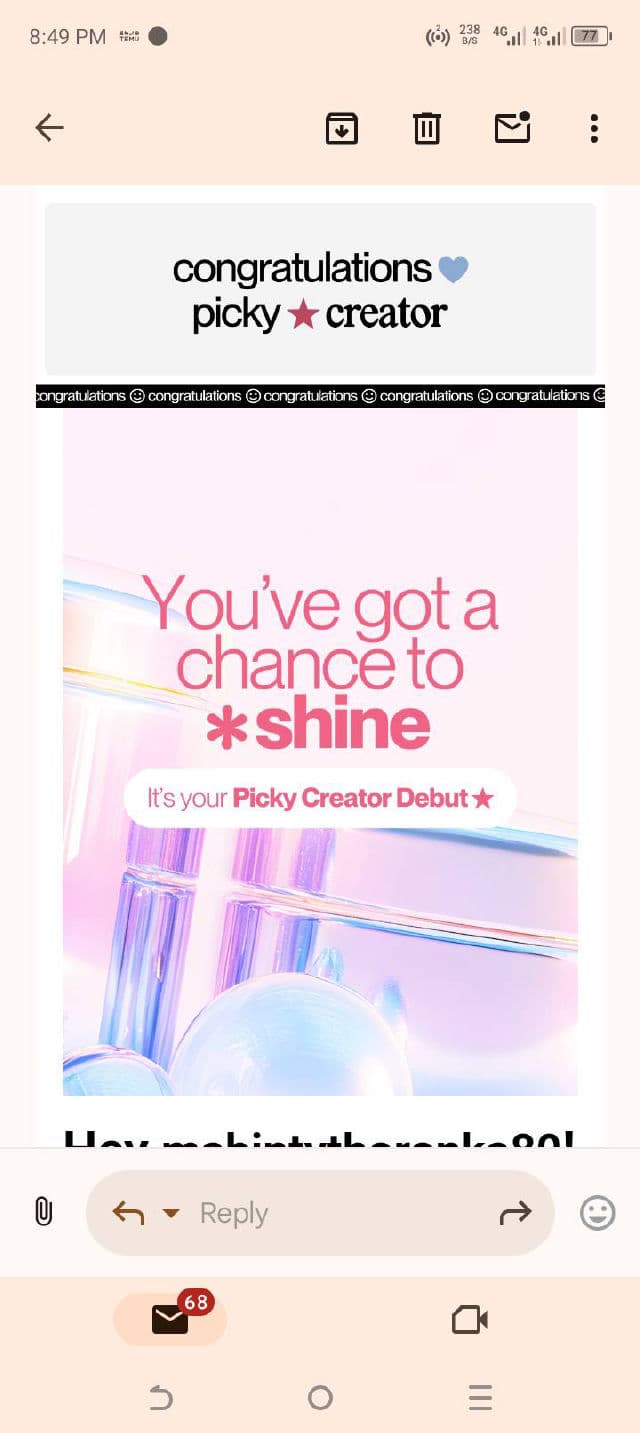Screen dimensions: 640x1433
Task: Mark this email as unread
Action: pyautogui.click(x=512, y=128)
